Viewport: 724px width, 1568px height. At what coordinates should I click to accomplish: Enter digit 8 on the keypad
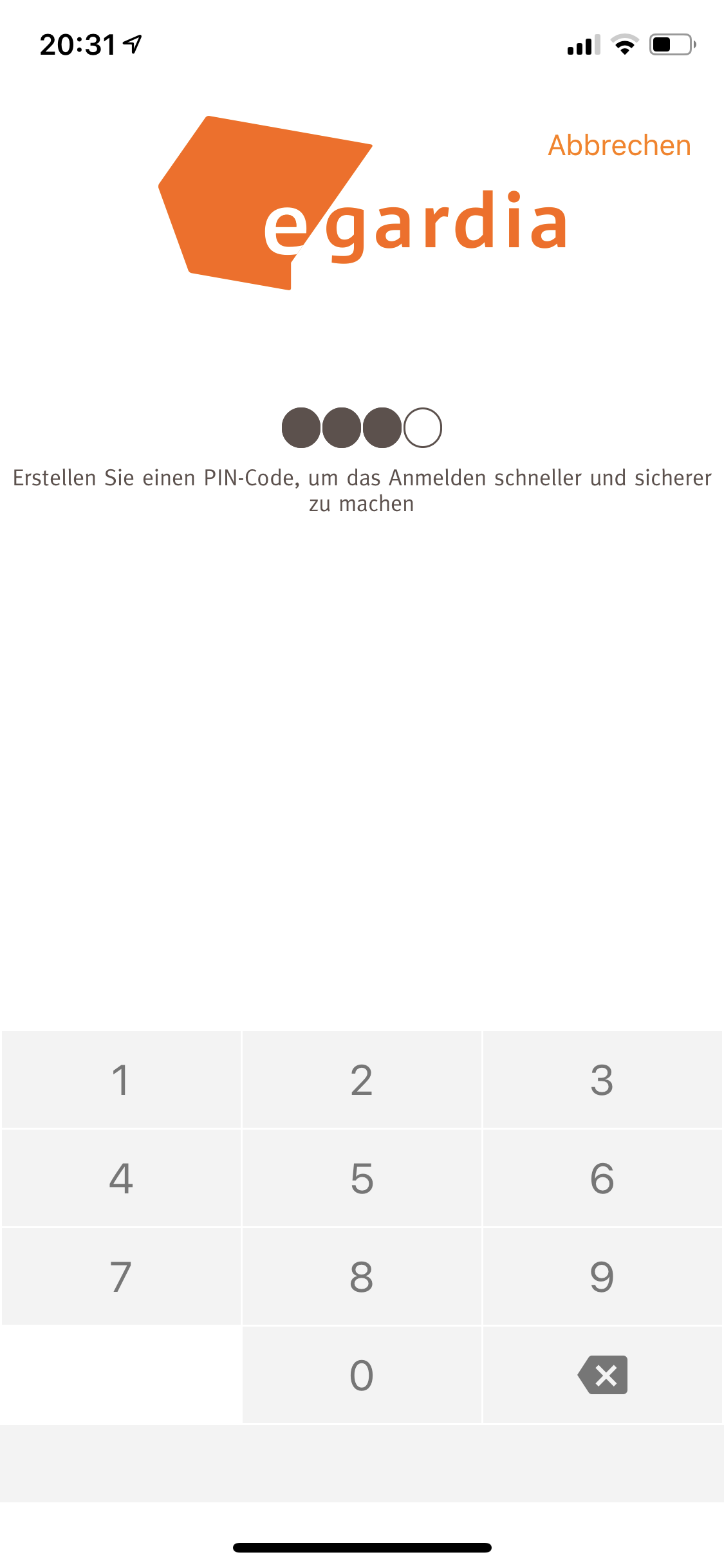[362, 1276]
